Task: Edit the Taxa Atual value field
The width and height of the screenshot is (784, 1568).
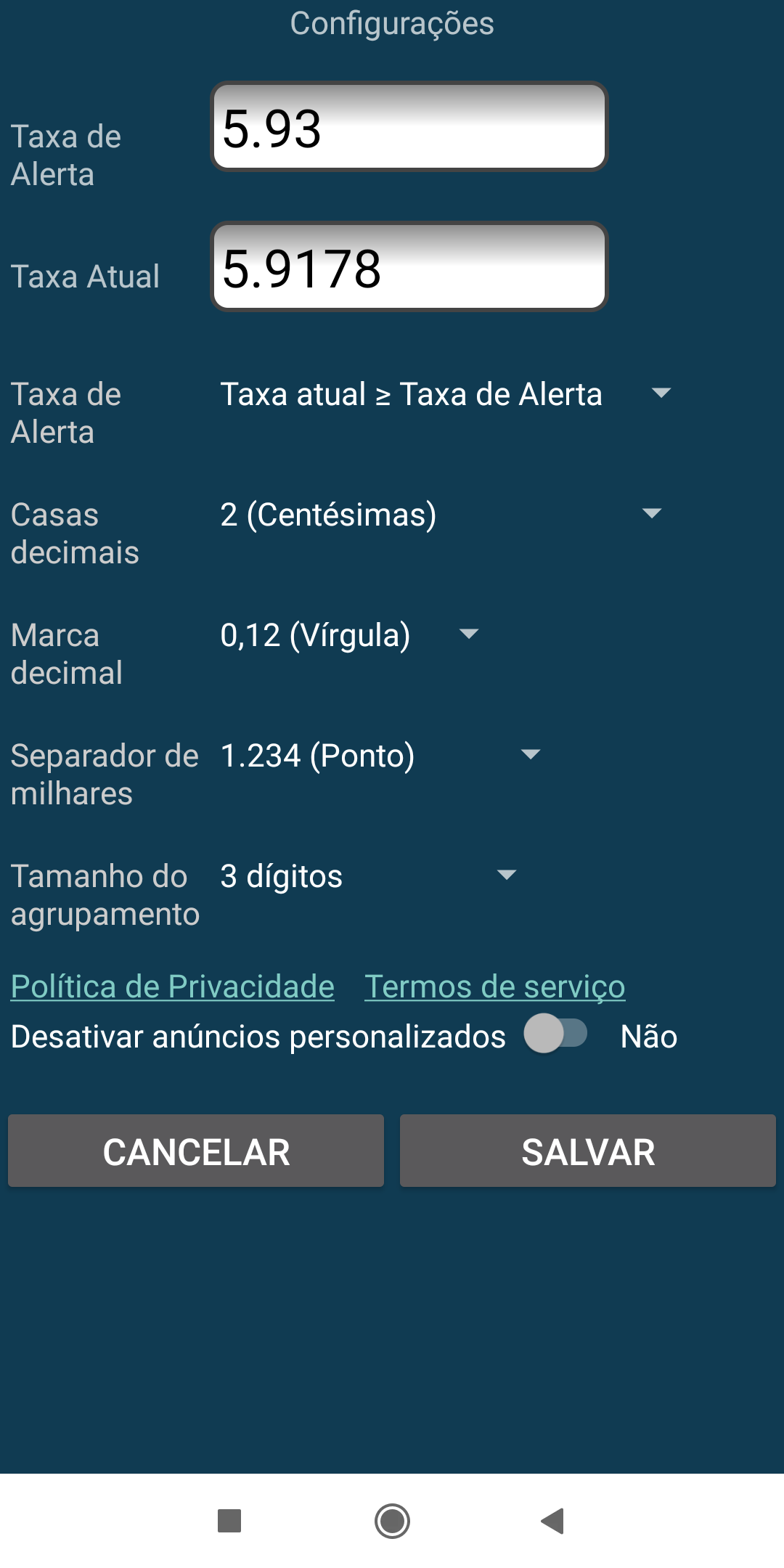Action: (x=409, y=267)
